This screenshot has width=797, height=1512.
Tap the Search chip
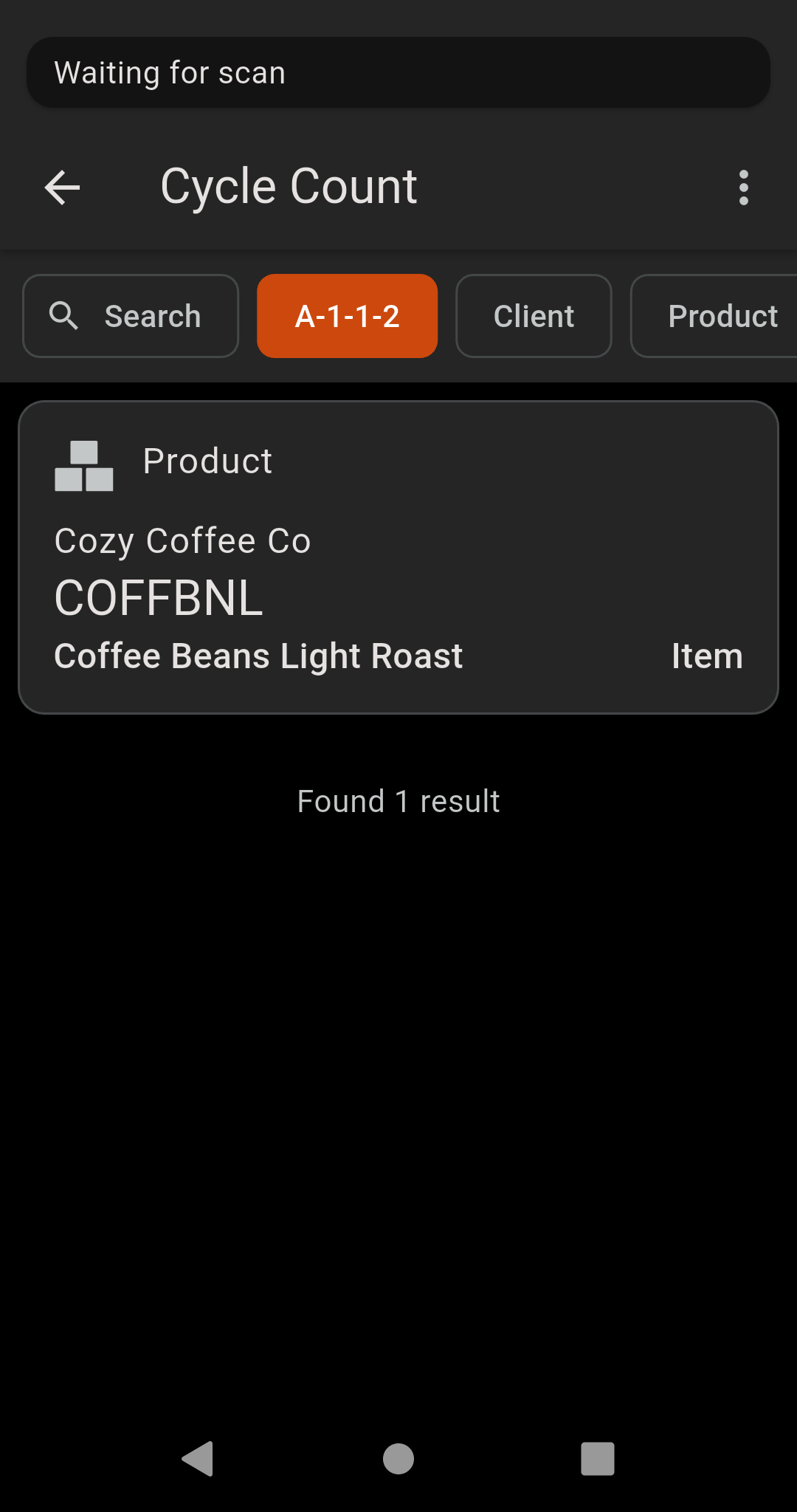131,316
